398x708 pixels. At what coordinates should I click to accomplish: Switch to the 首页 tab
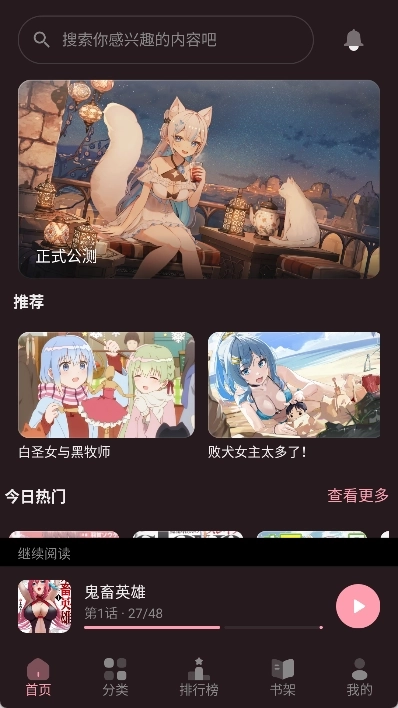point(38,677)
